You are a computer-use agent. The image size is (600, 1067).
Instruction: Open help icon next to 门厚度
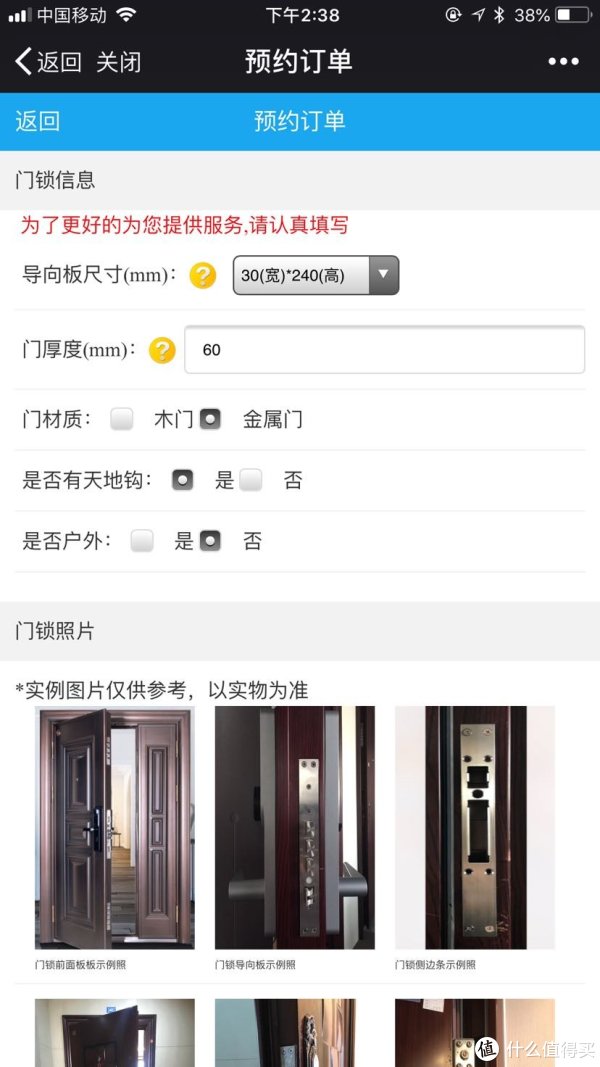(x=162, y=350)
